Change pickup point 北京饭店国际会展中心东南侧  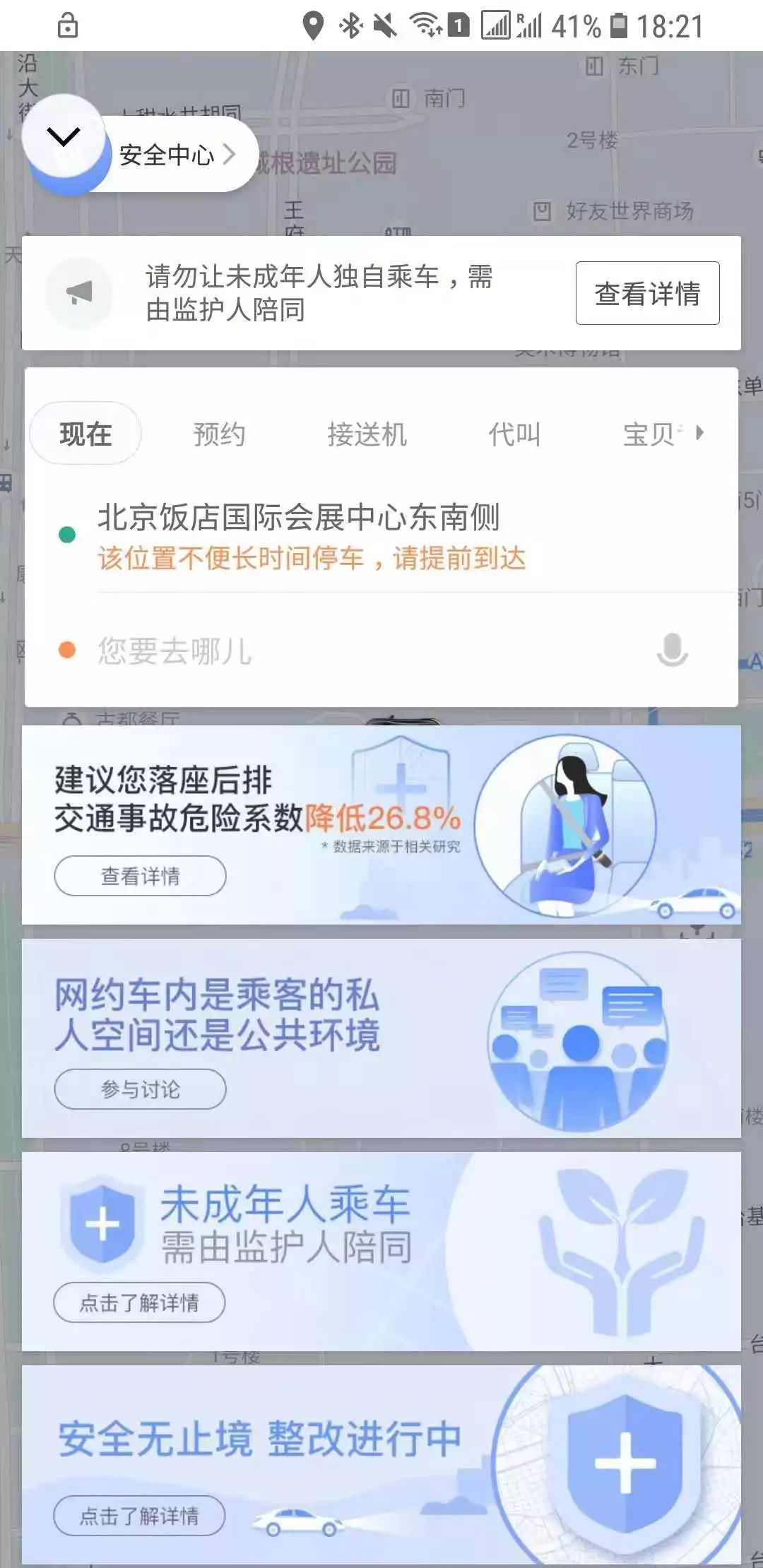[x=298, y=518]
